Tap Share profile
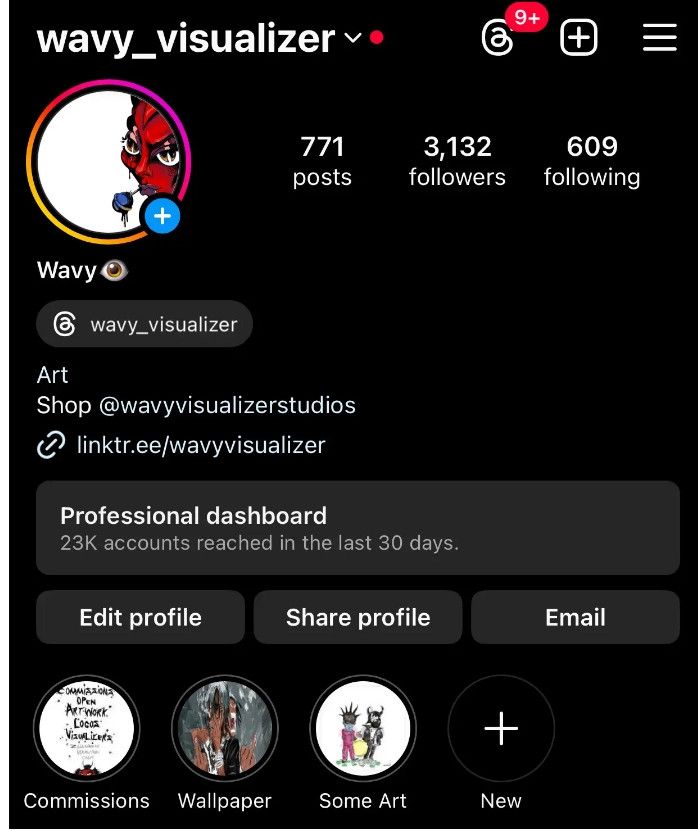Image resolution: width=698 pixels, height=831 pixels. 358,618
